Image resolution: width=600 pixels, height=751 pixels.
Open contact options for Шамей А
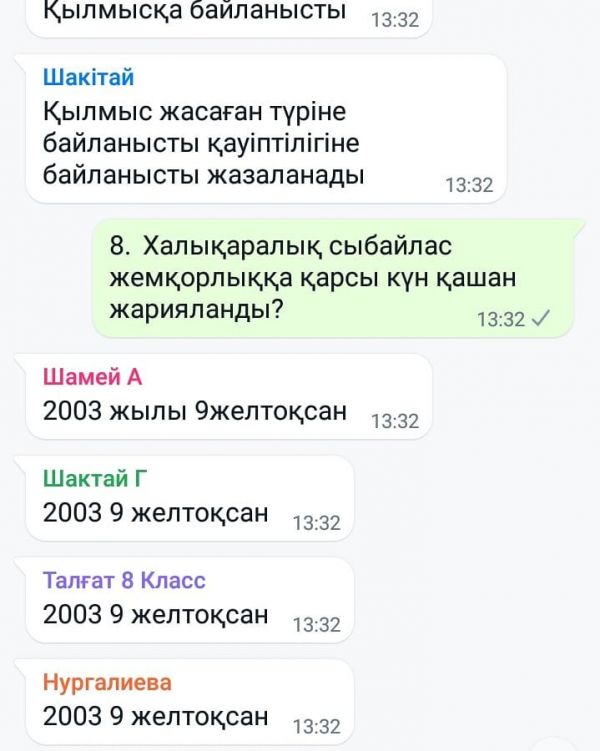(92, 377)
